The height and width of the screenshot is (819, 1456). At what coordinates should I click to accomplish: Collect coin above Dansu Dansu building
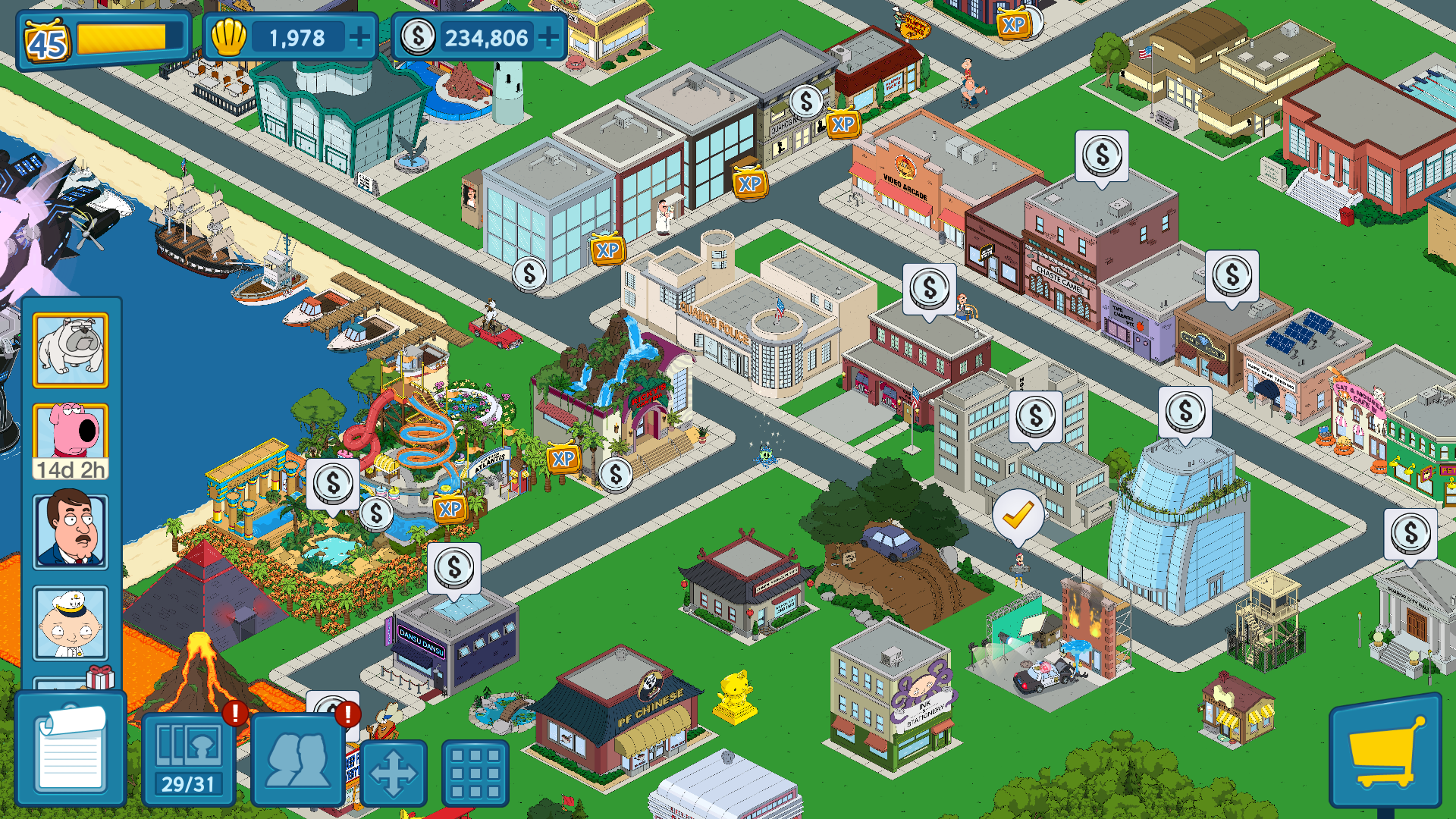[x=453, y=567]
